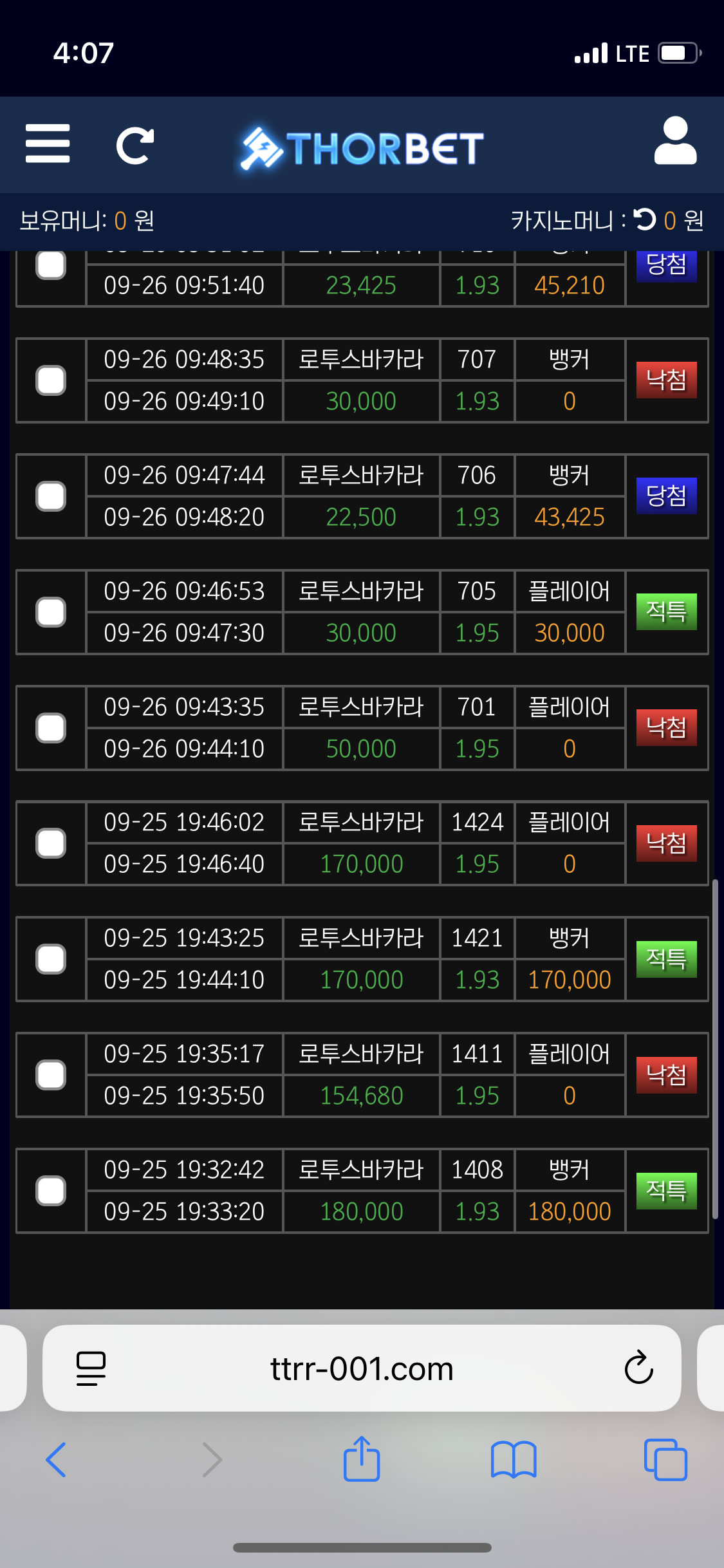Tick the checkbox for round 1411 bet

[x=51, y=1075]
